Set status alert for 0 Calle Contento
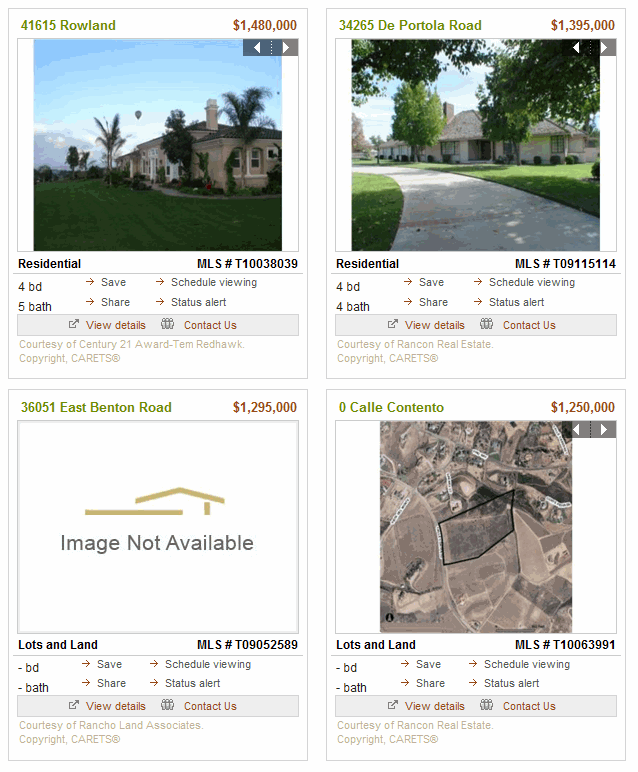 click(x=511, y=683)
